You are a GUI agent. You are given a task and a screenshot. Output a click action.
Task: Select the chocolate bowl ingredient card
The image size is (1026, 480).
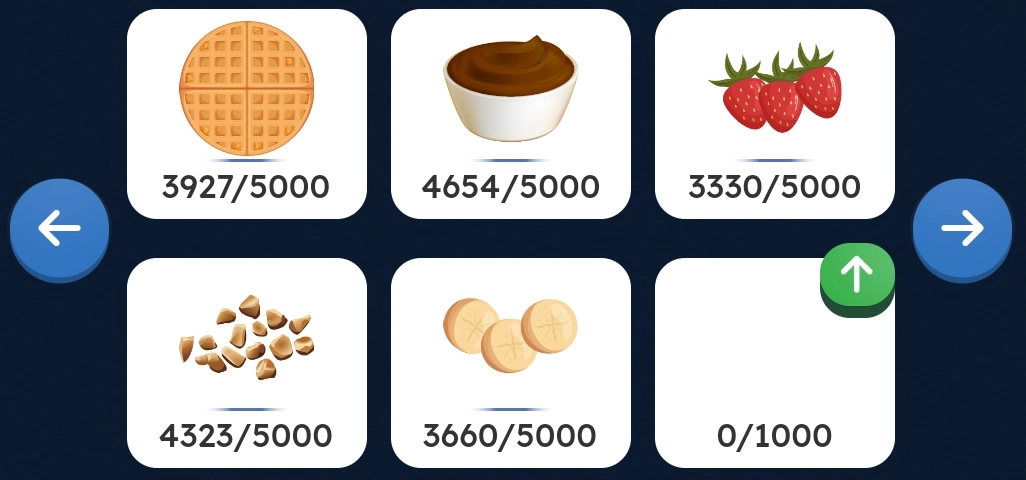pos(510,114)
